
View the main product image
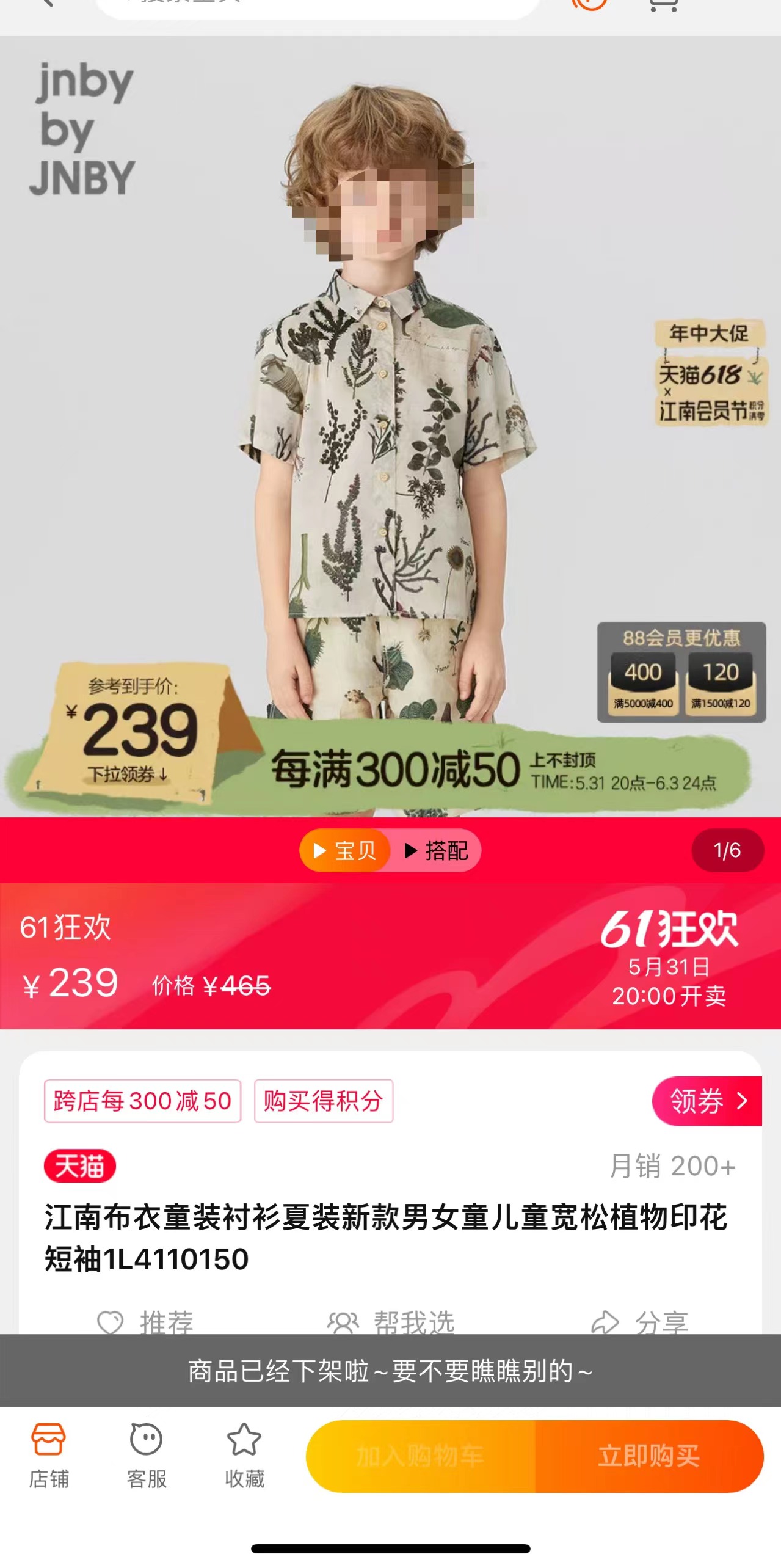click(391, 428)
